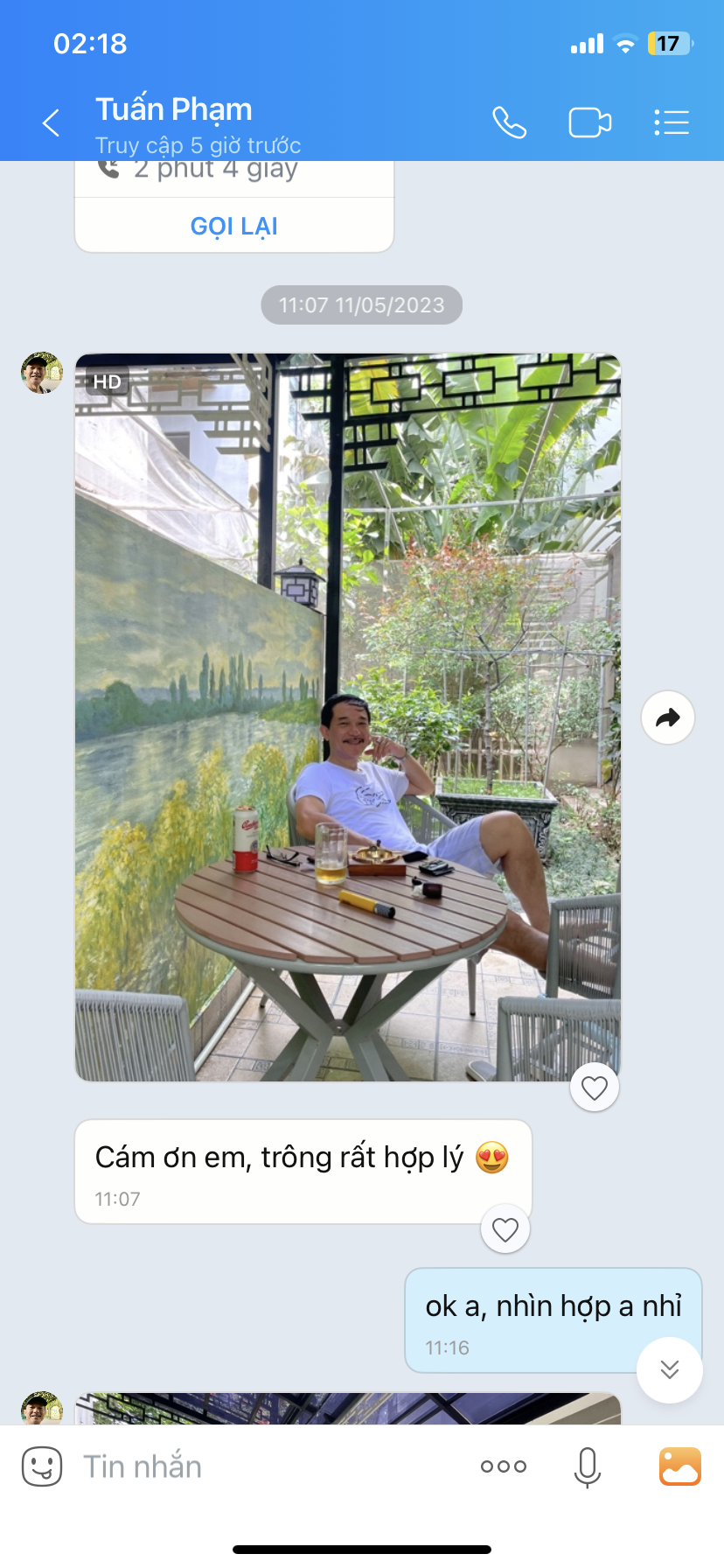Start a video call with Tuấn Phạm
Screen dimensions: 724x1568
point(589,122)
